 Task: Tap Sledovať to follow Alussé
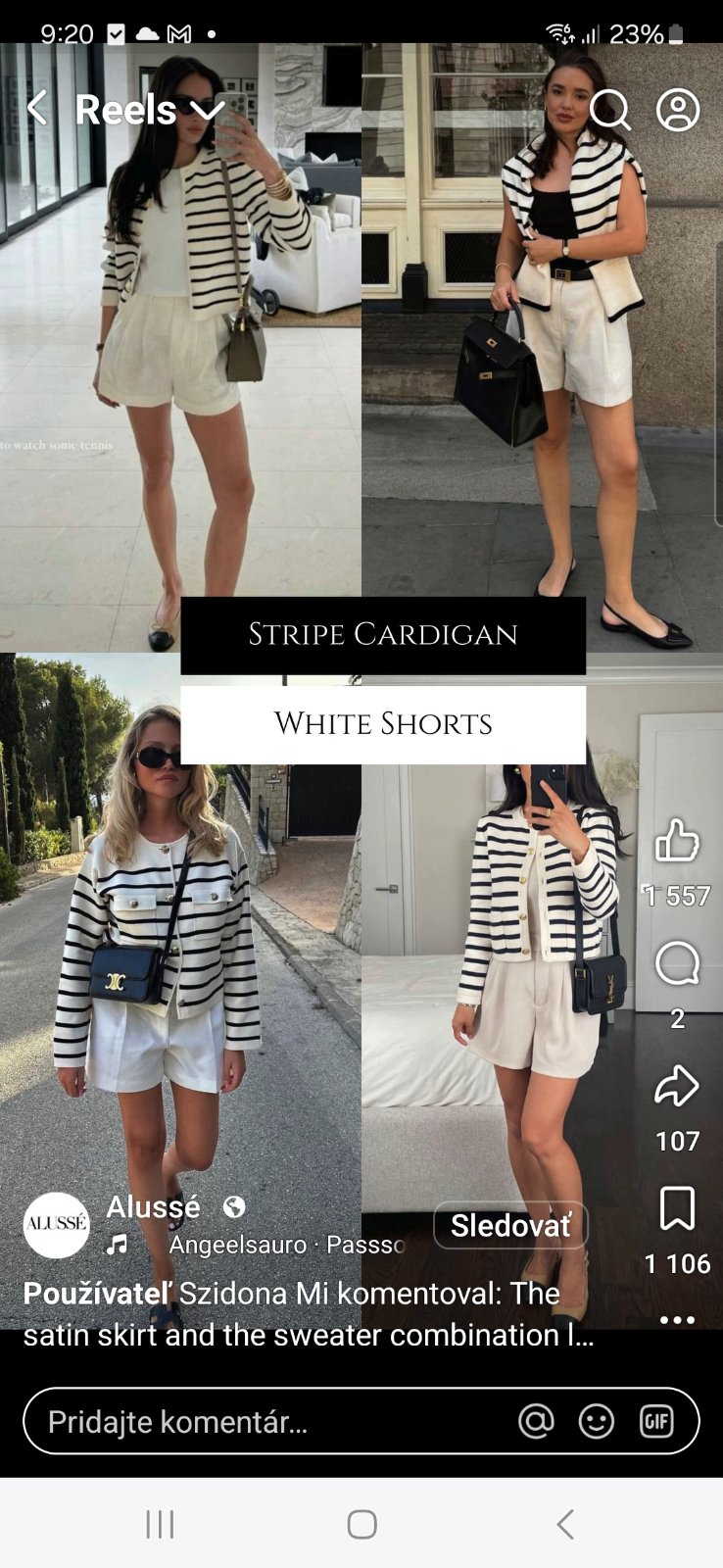(x=510, y=1225)
